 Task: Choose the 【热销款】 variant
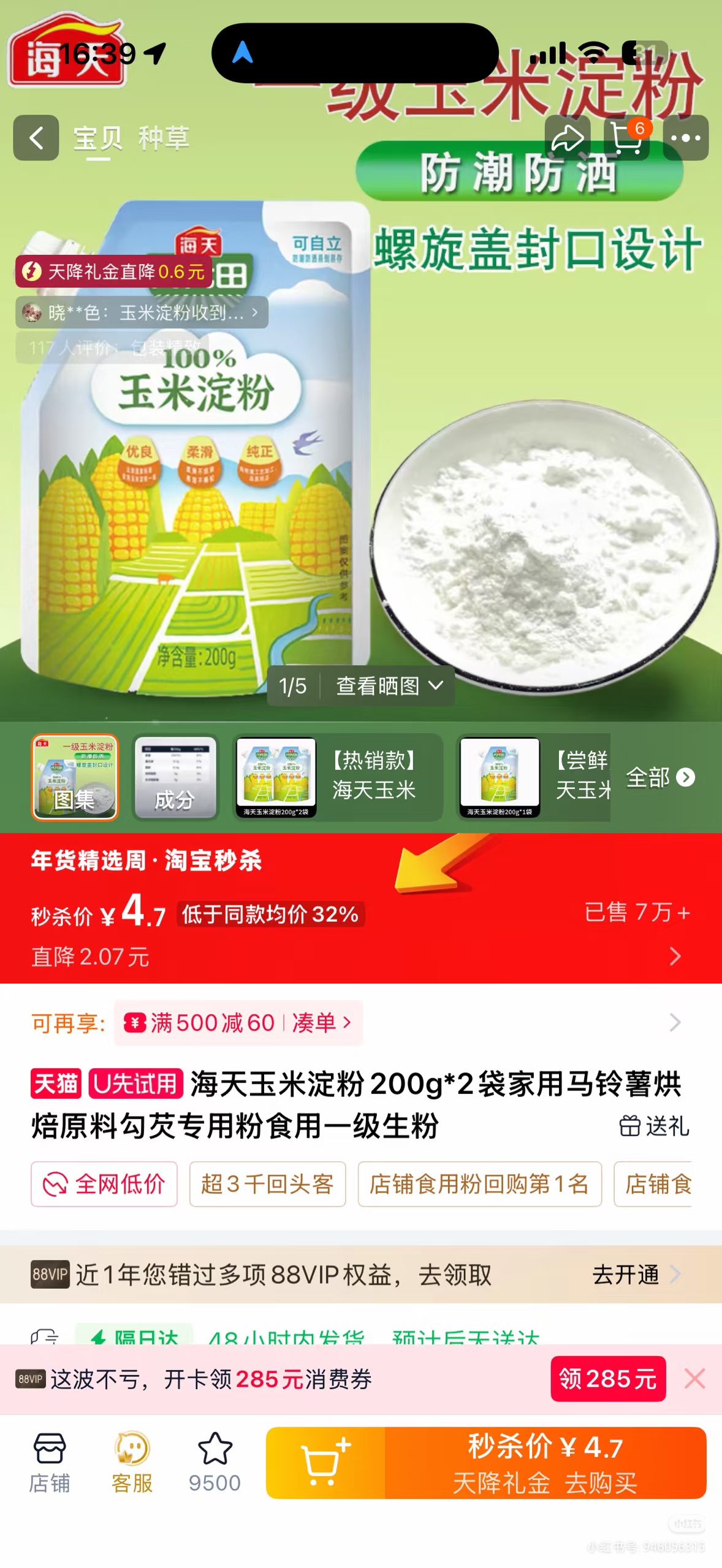point(338,777)
